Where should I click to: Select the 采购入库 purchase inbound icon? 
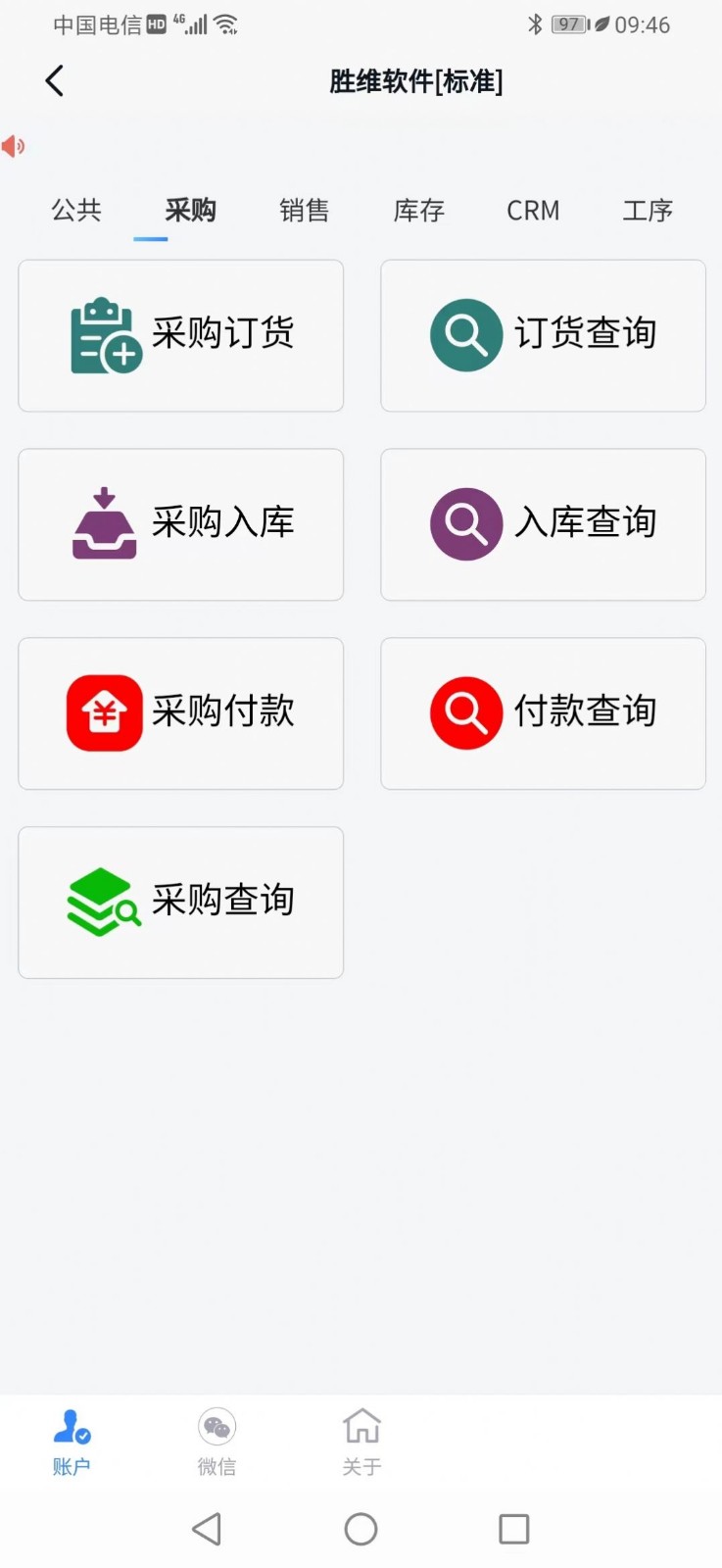tap(180, 523)
